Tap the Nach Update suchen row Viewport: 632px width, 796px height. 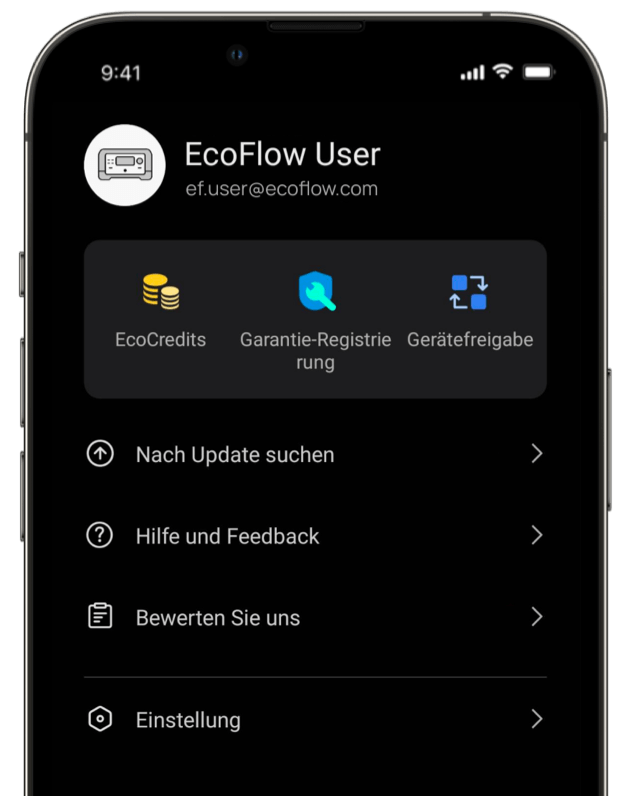[x=315, y=454]
